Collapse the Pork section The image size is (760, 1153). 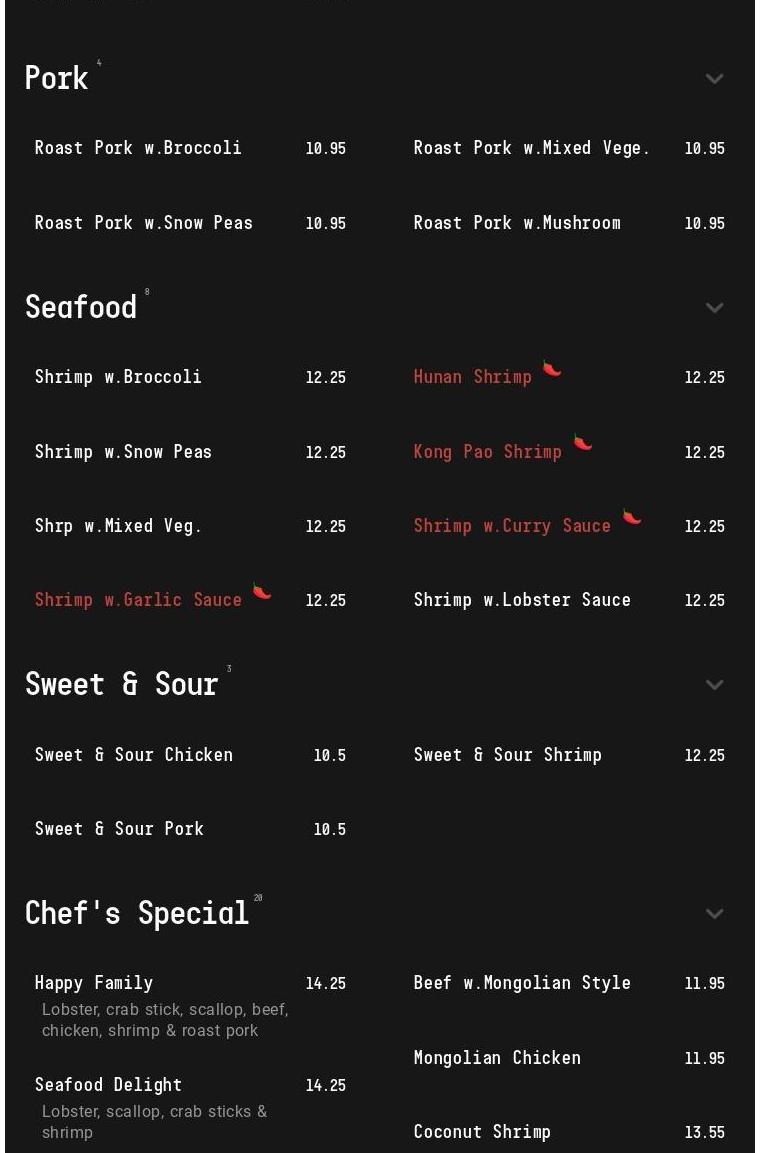point(714,79)
